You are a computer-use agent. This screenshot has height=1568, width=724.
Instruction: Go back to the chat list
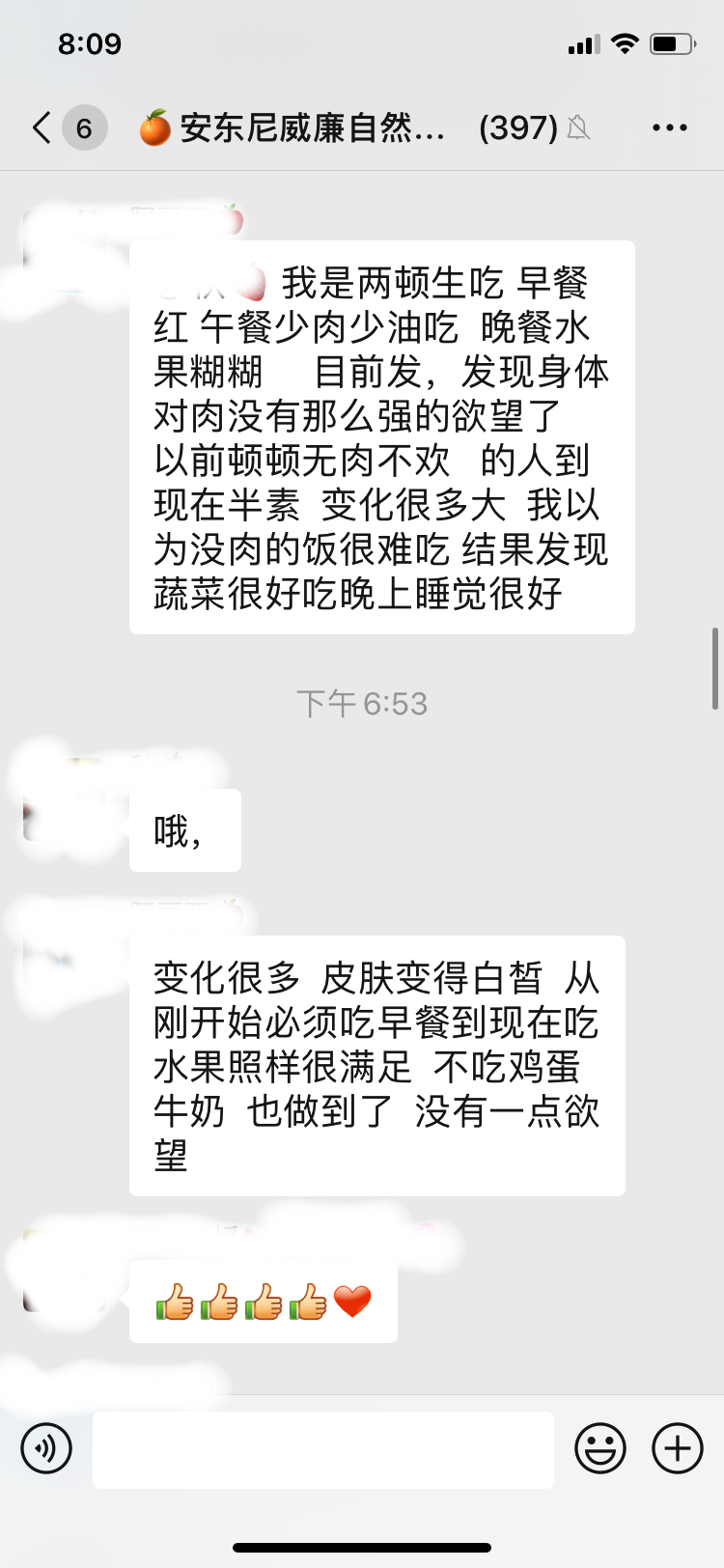coord(42,127)
